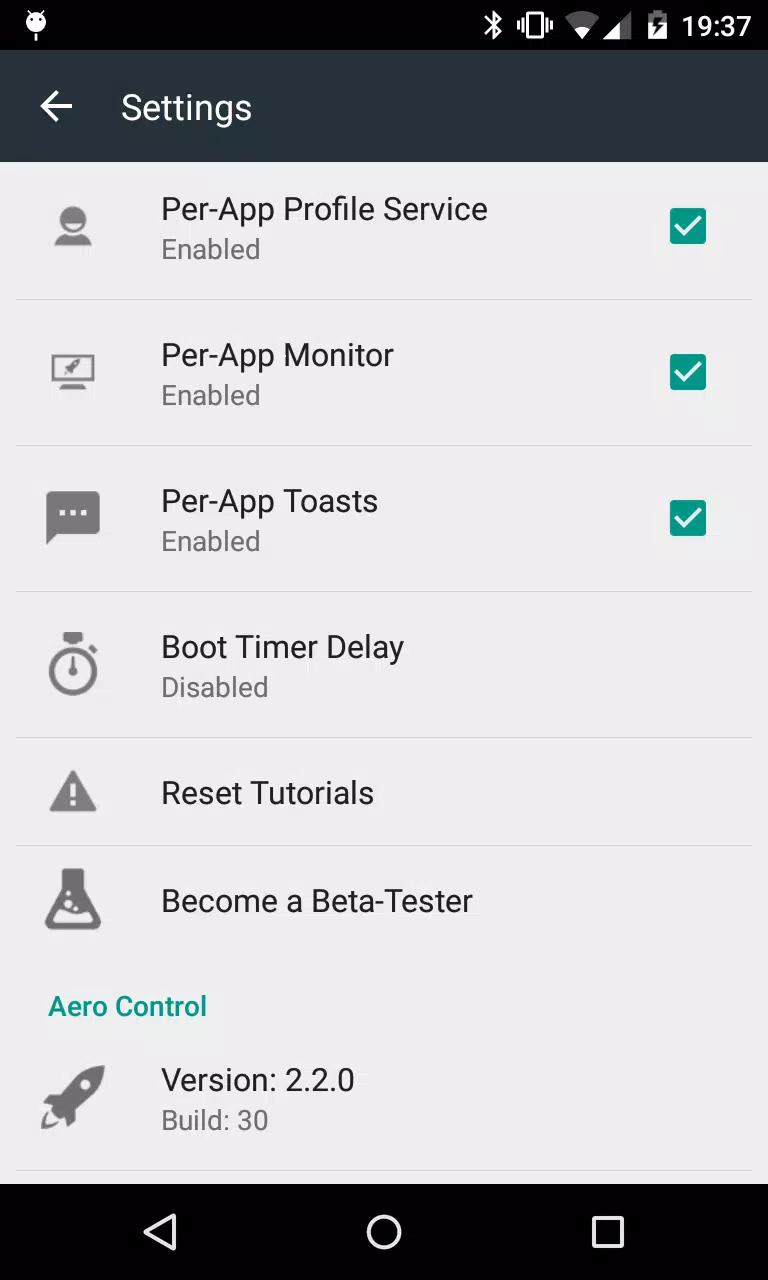
Task: Click the Per-App Monitor display icon
Action: tap(72, 372)
